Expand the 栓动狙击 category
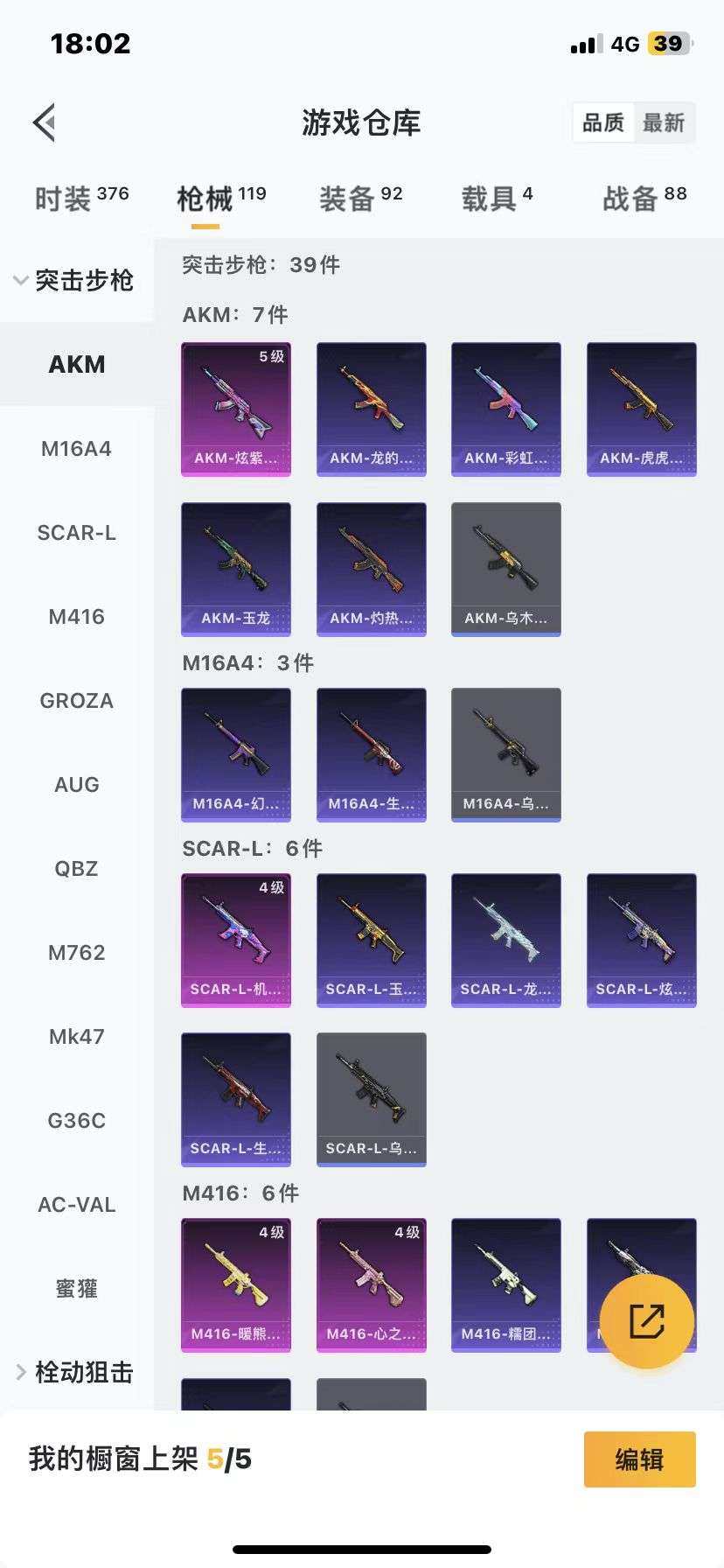 [x=75, y=1372]
